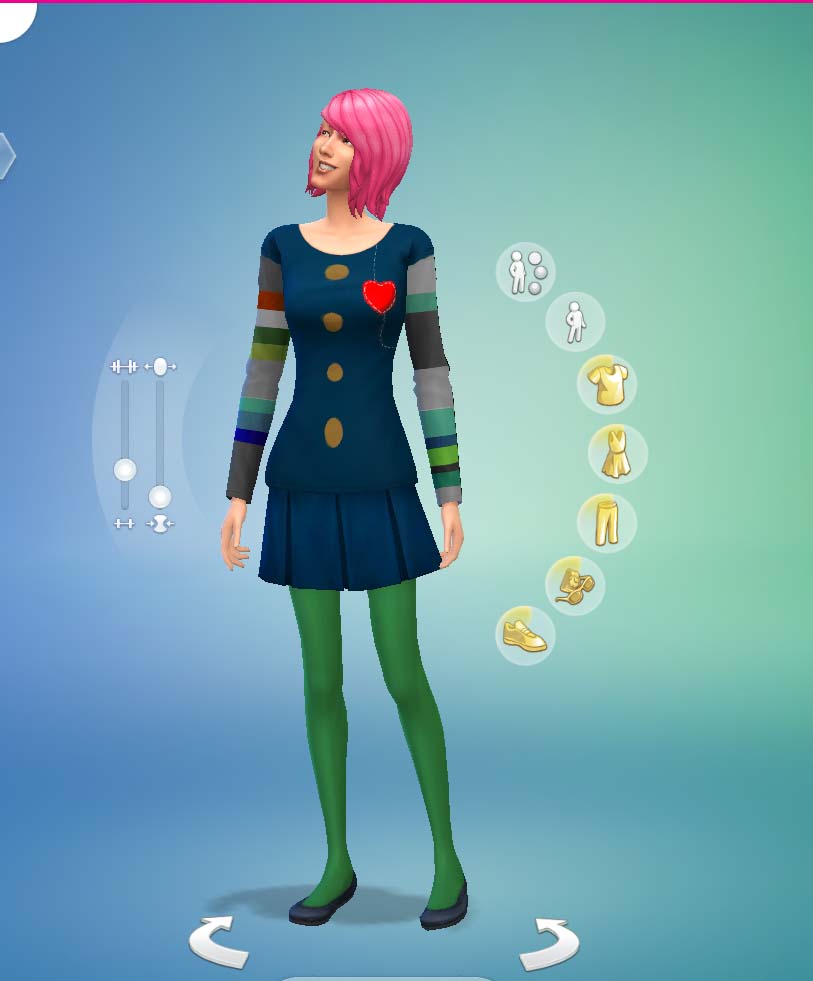This screenshot has height=981, width=813.
Task: Rotate the Sim to the left
Action: [x=220, y=941]
